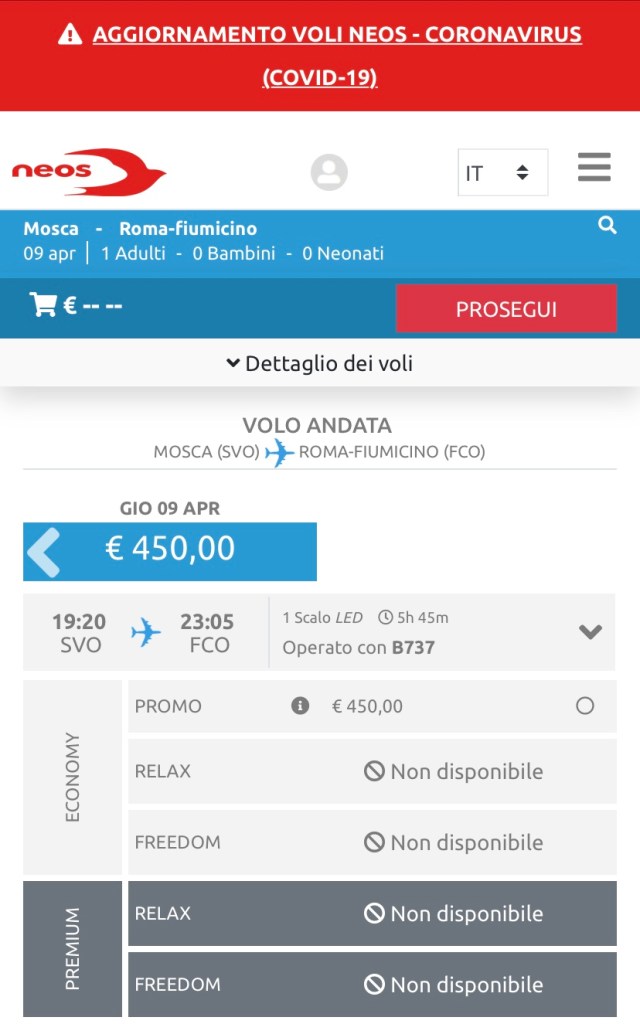Open the Neos logo home page
Image resolution: width=640 pixels, height=1024 pixels.
(88, 172)
